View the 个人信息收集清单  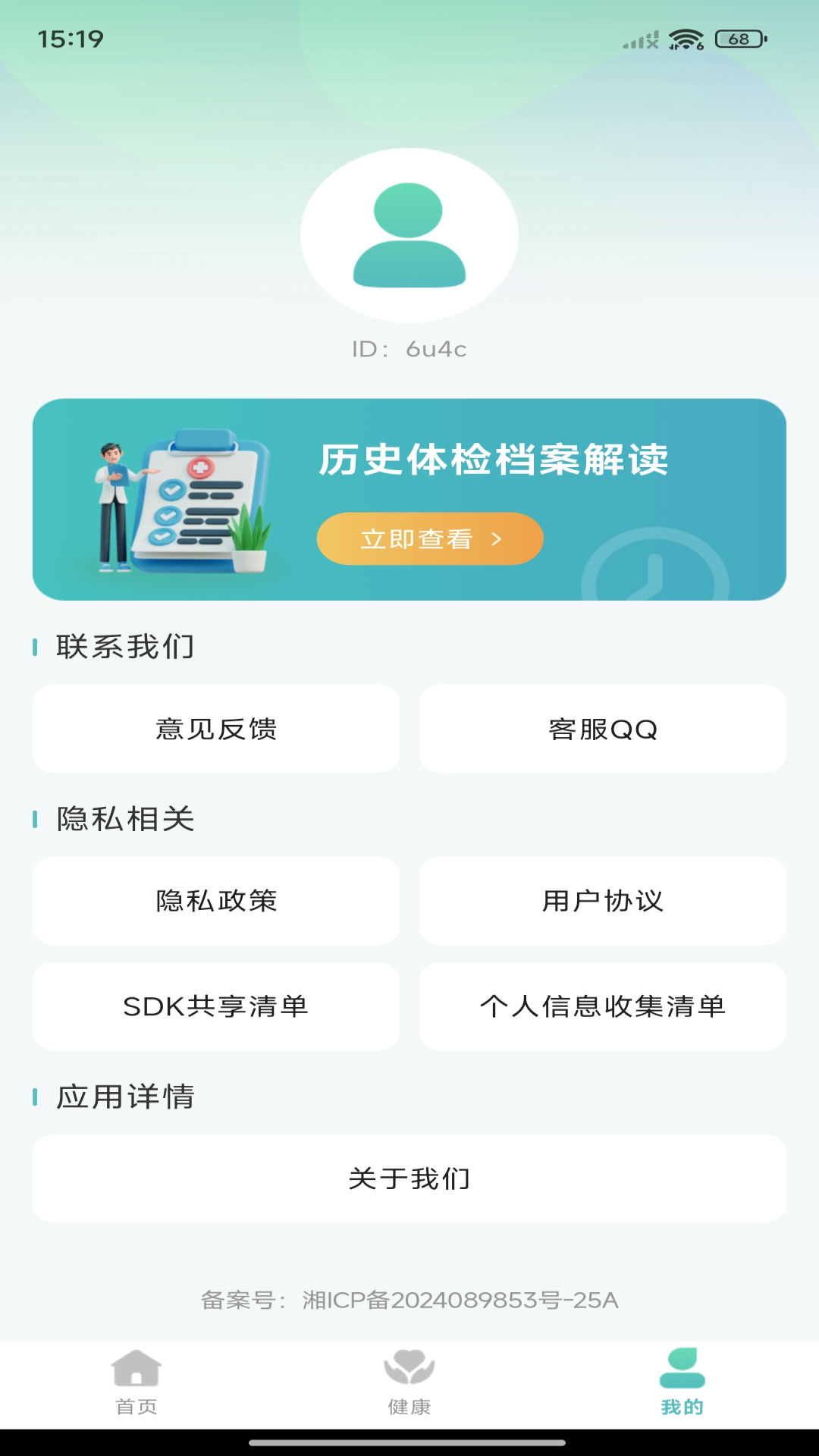click(603, 1006)
